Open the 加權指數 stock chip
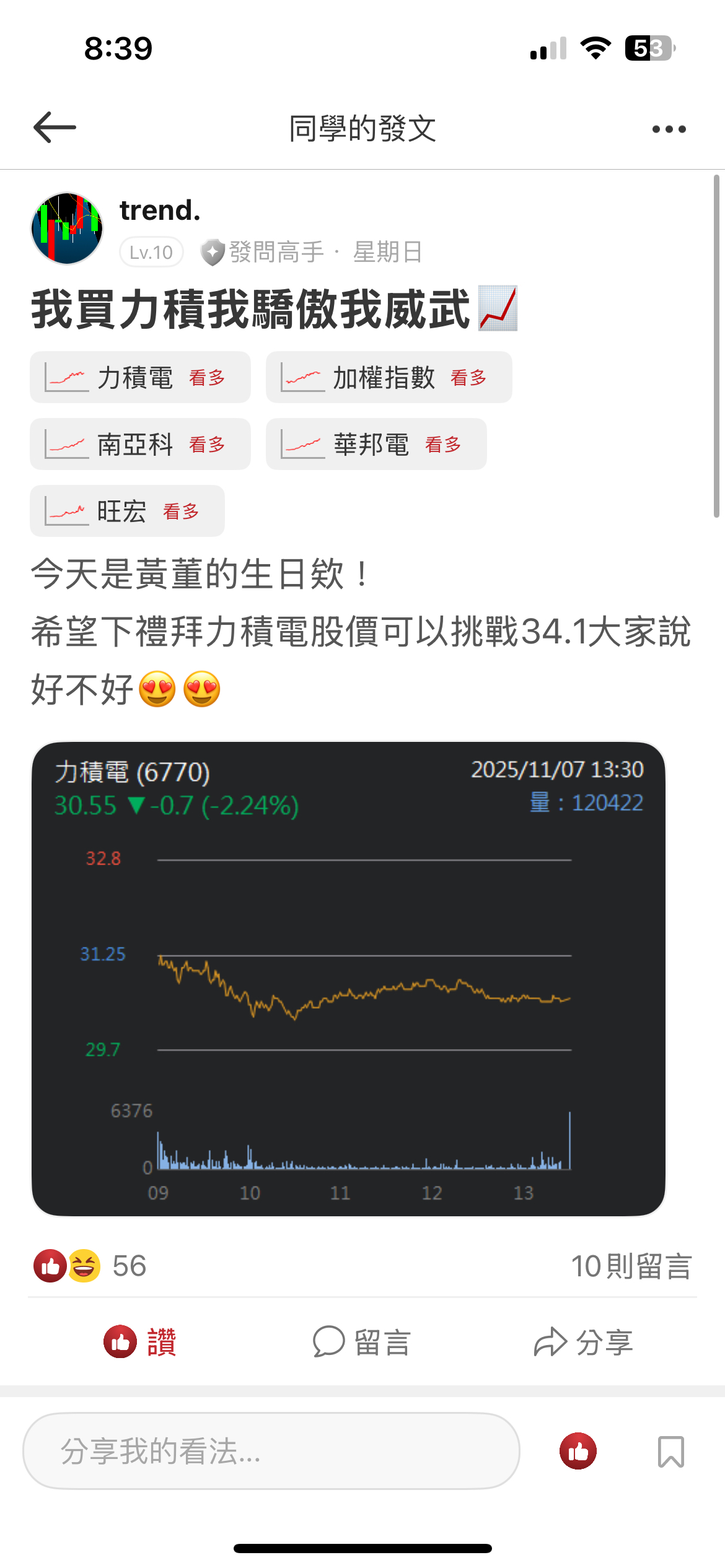Image resolution: width=725 pixels, height=1568 pixels. click(389, 378)
